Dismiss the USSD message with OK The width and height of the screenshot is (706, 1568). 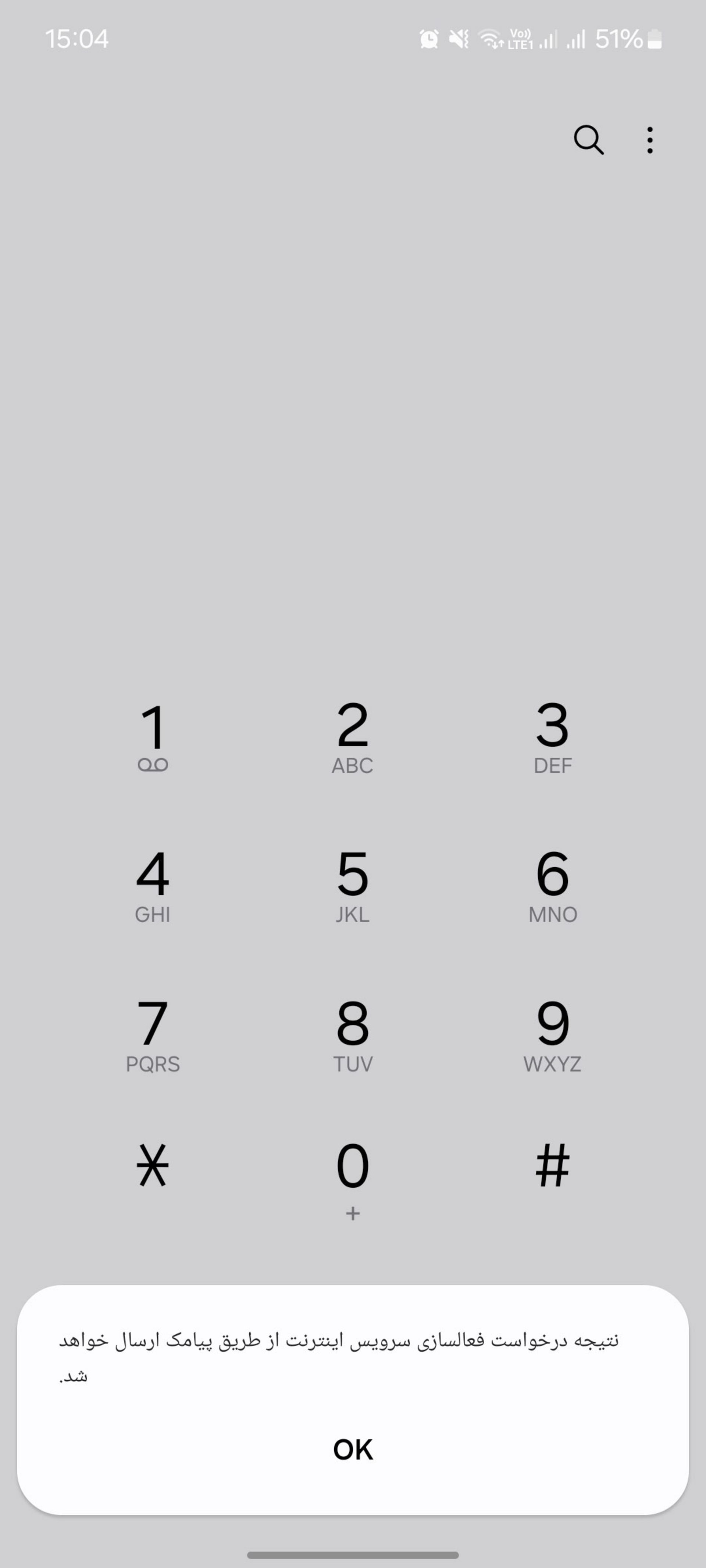[353, 1449]
